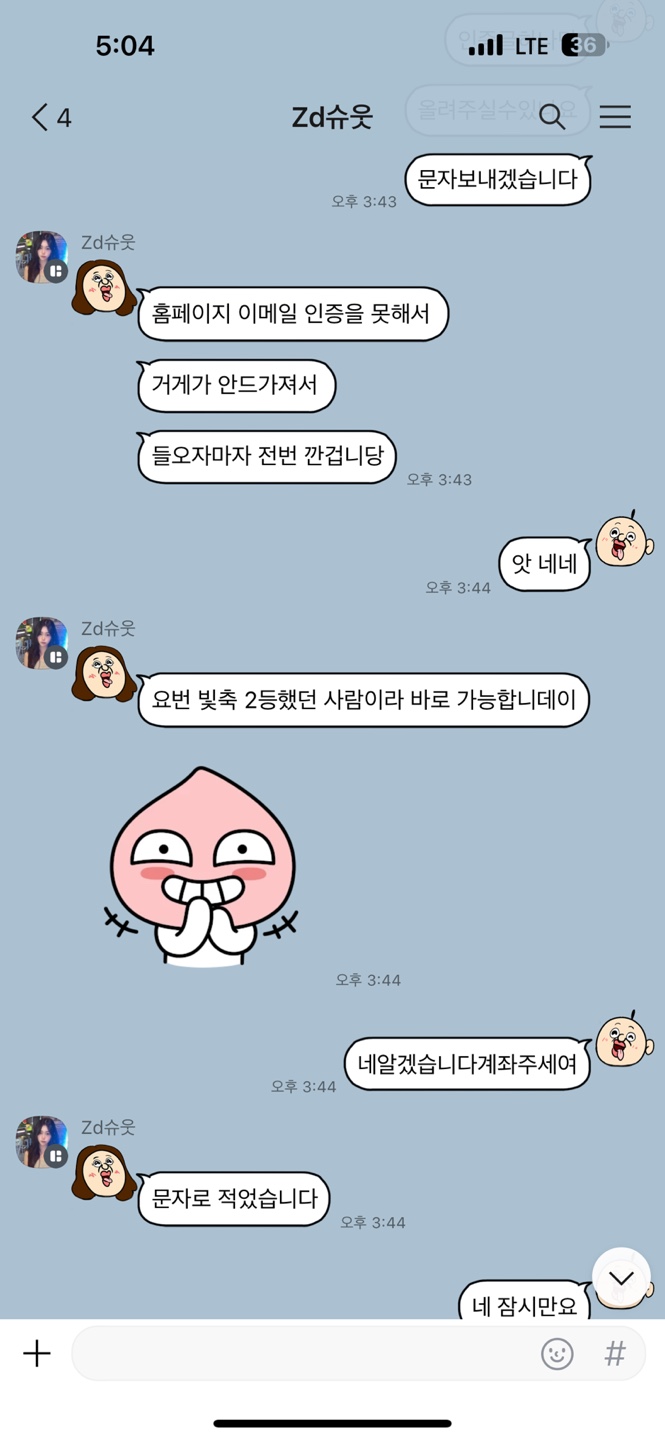
Task: Open the chat room hamburger menu
Action: click(x=615, y=117)
